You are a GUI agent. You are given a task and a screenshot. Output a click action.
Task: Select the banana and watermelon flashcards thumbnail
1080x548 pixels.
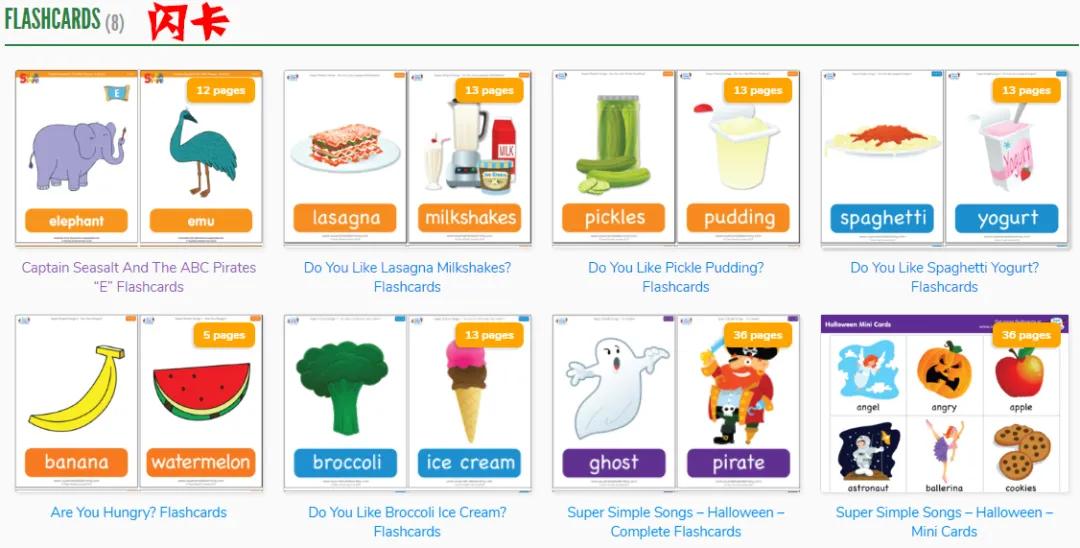pyautogui.click(x=139, y=403)
